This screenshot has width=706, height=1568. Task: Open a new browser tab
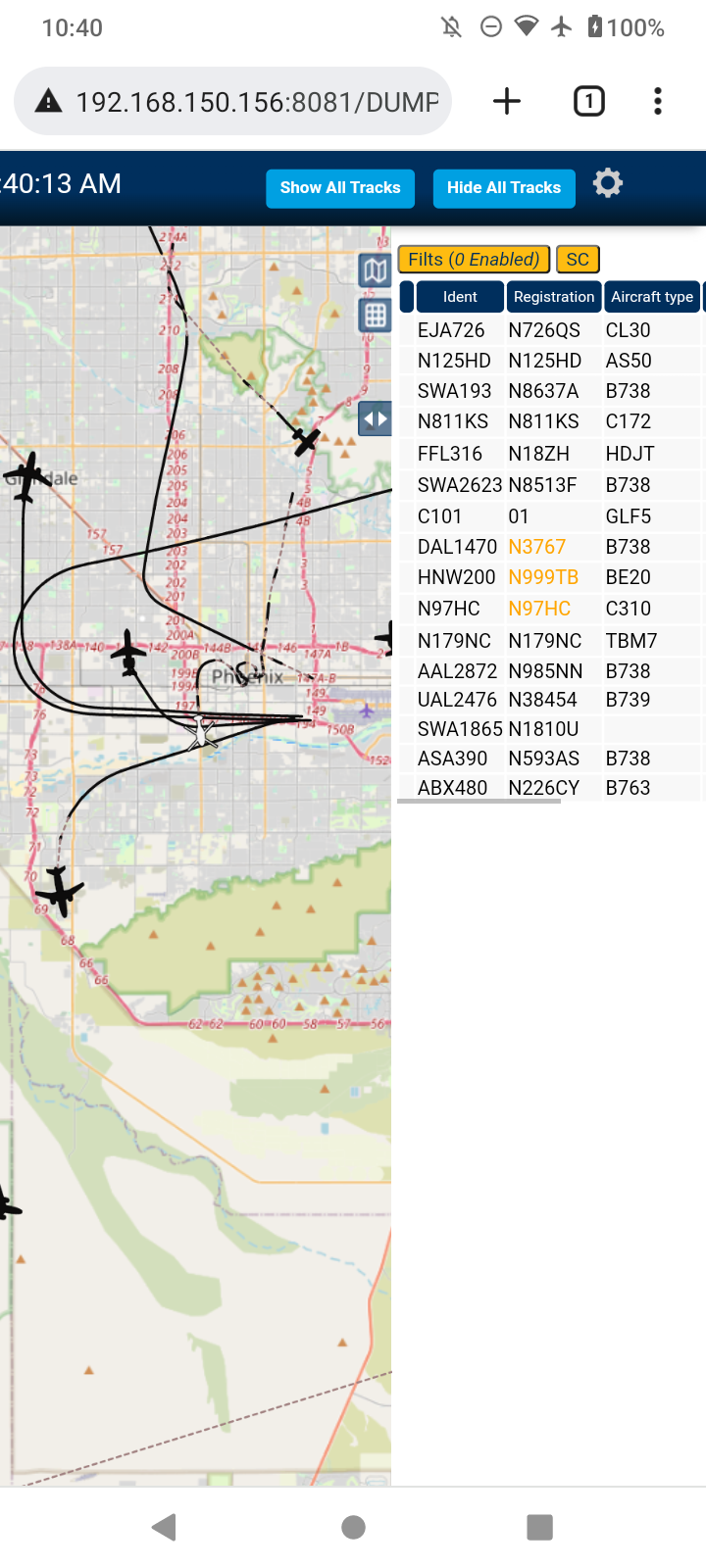click(507, 101)
